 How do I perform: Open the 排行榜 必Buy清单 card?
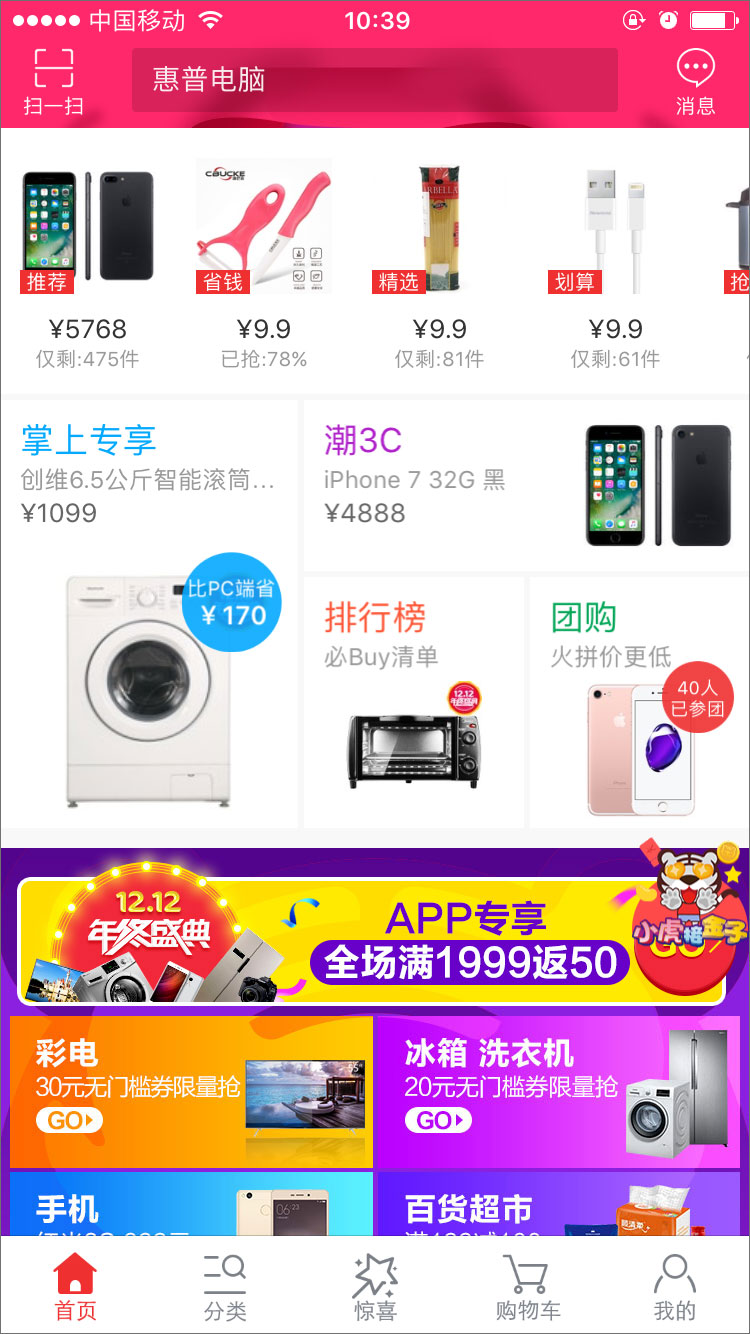[x=413, y=702]
